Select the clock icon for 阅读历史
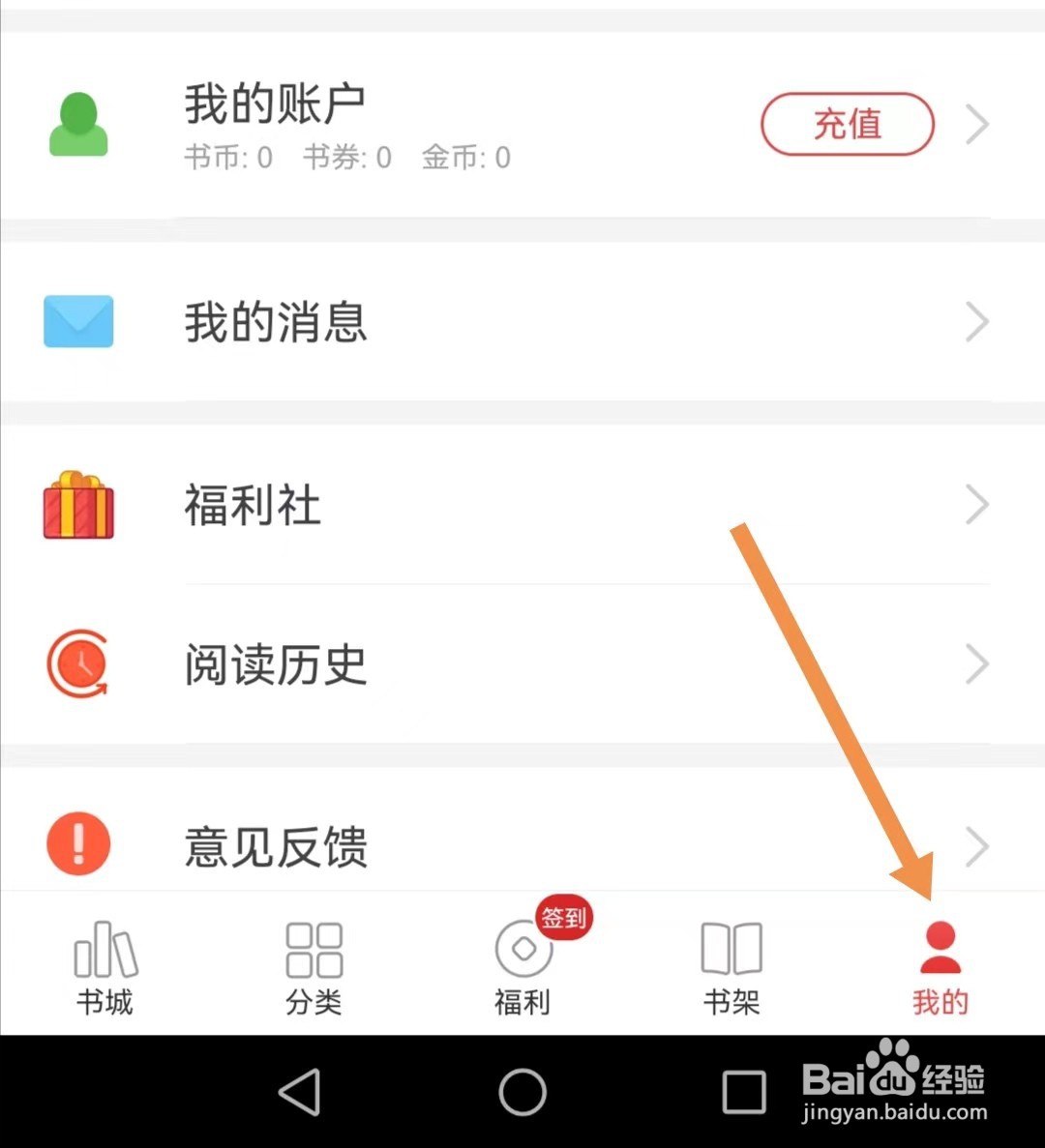Image resolution: width=1045 pixels, height=1148 pixels. point(78,664)
